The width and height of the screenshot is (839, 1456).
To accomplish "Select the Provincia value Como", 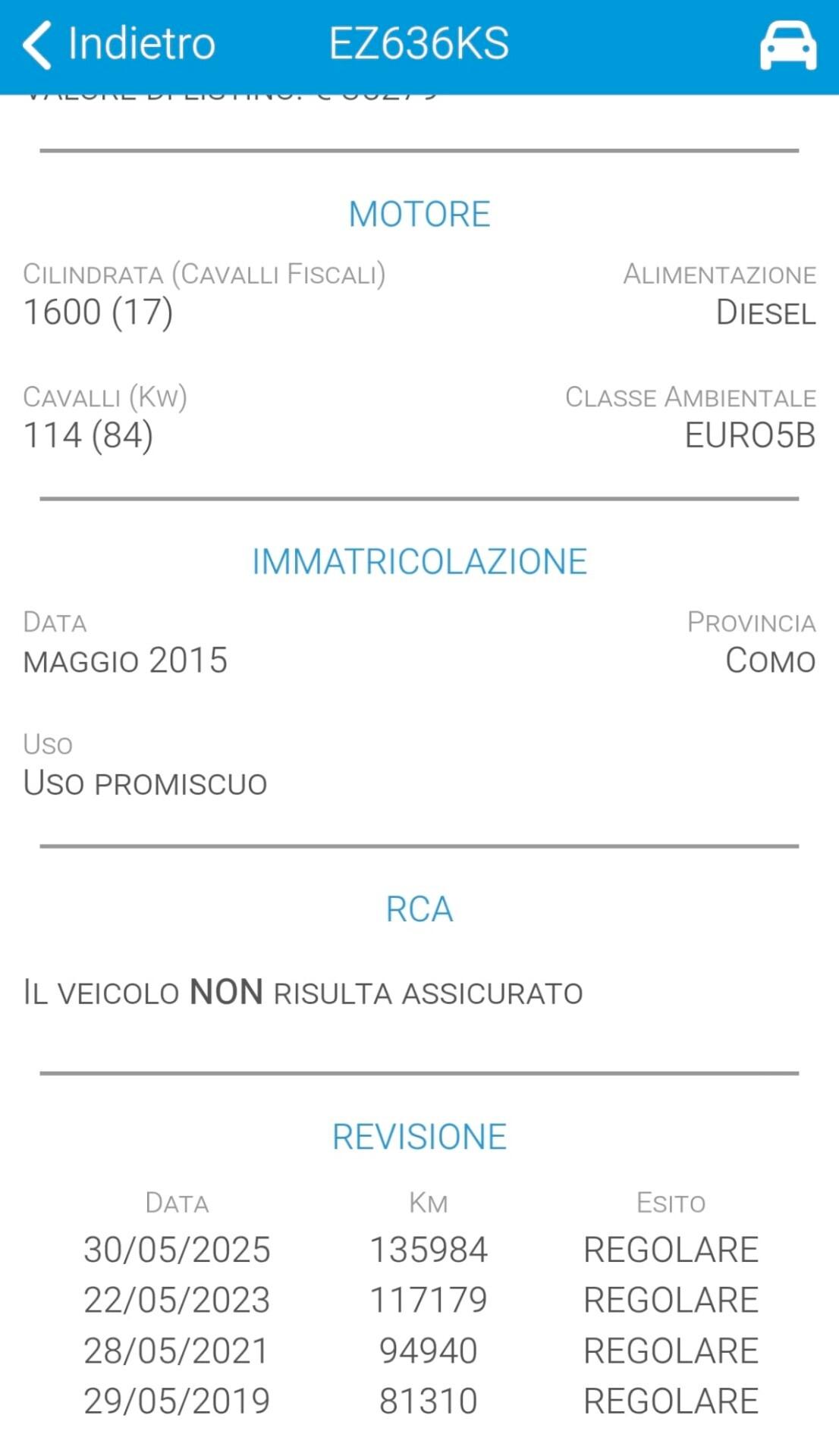I will pos(769,661).
